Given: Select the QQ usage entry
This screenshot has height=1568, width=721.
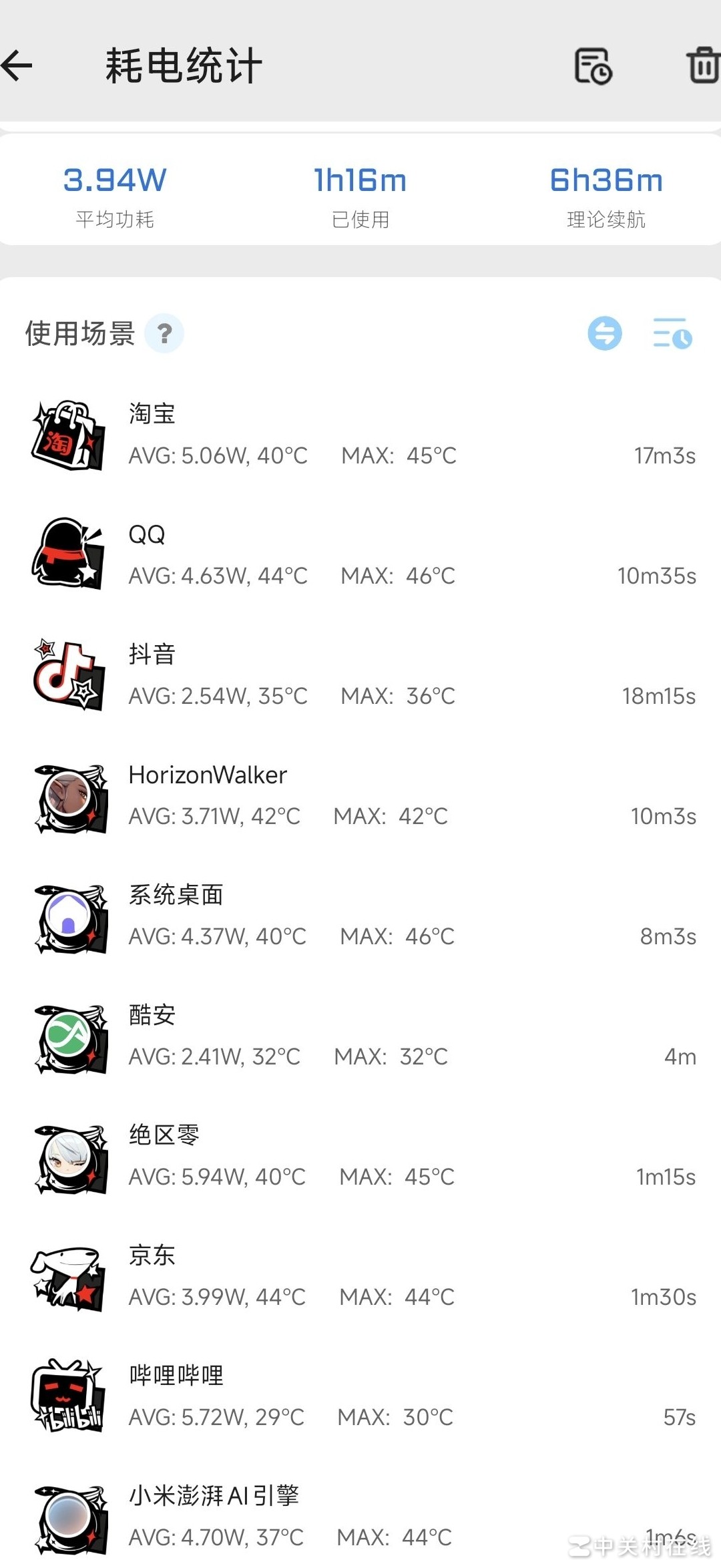Looking at the screenshot, I should pyautogui.click(x=360, y=556).
